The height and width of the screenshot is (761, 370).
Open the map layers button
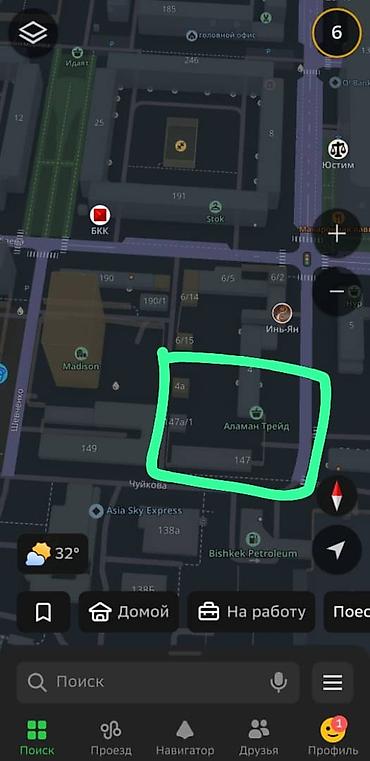click(x=33, y=33)
